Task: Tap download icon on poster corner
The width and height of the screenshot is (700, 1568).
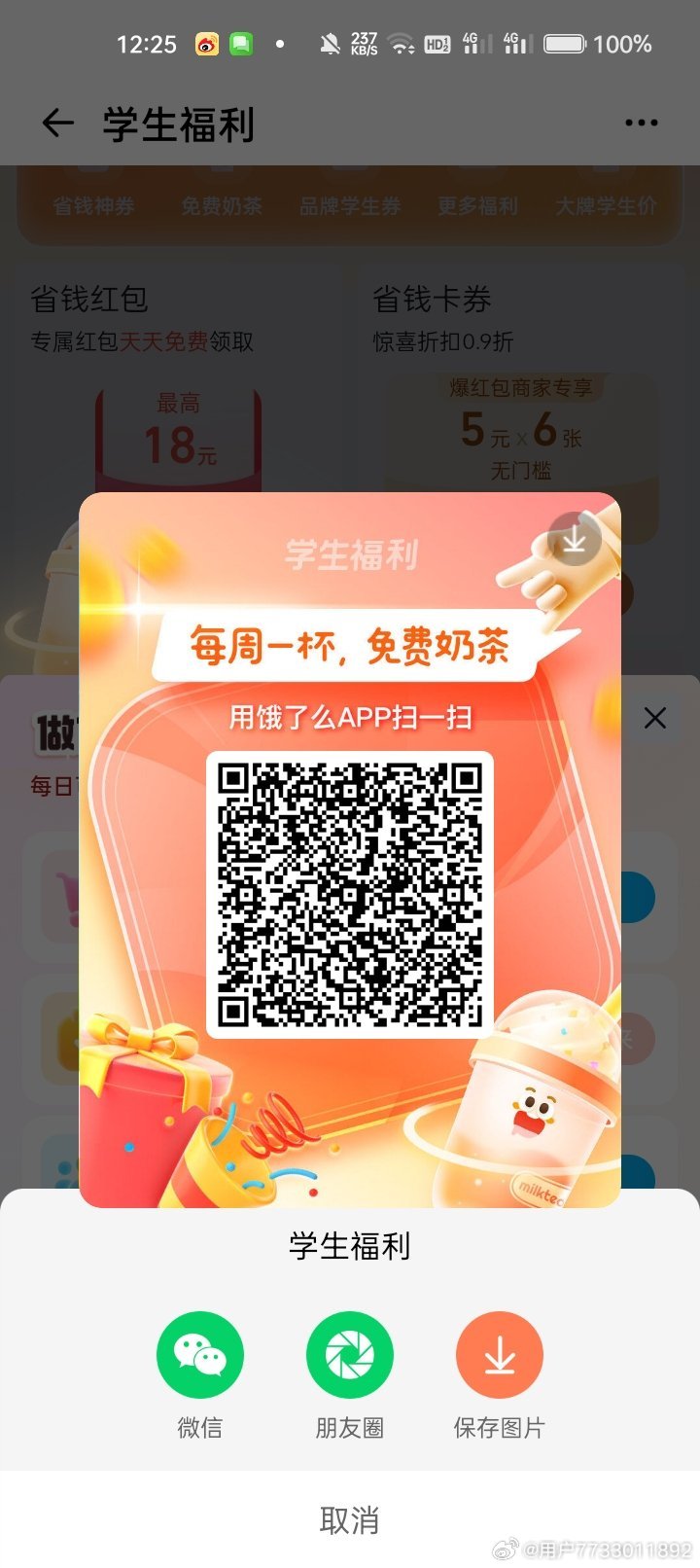Action: tap(575, 539)
